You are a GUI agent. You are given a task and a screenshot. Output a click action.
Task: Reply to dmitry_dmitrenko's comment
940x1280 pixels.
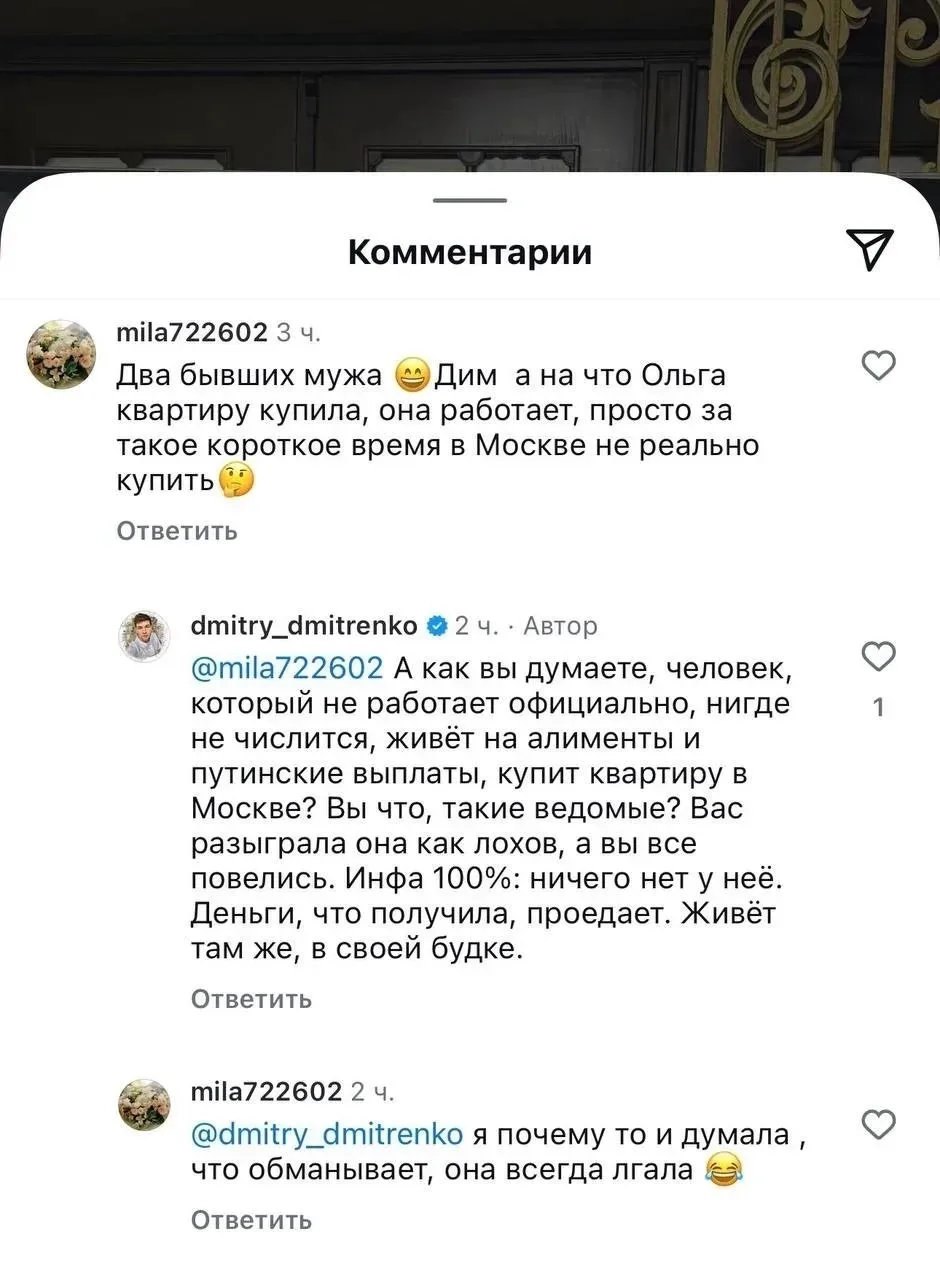[251, 999]
